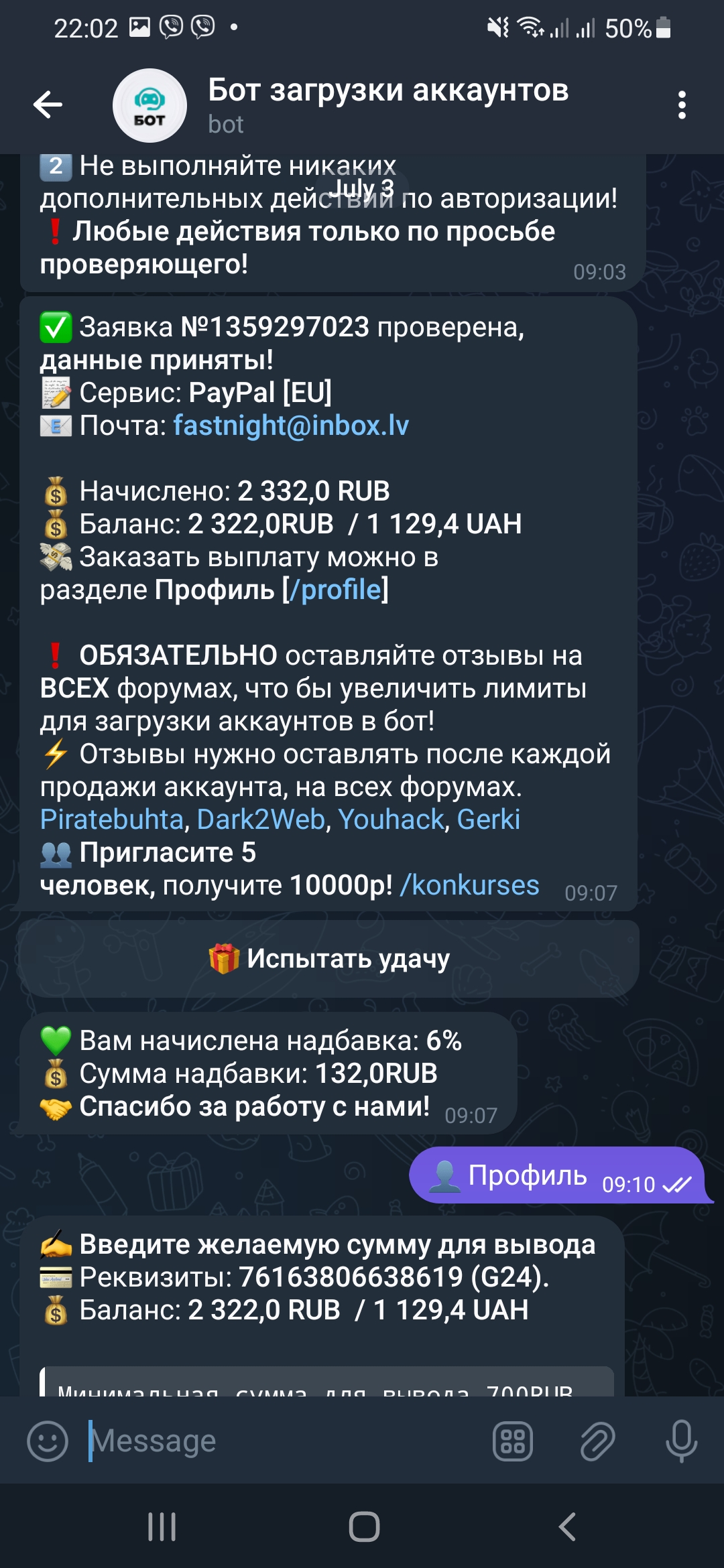Viewport: 724px width, 1568px height.
Task: Attach a file with the paperclip
Action: pyautogui.click(x=597, y=1441)
